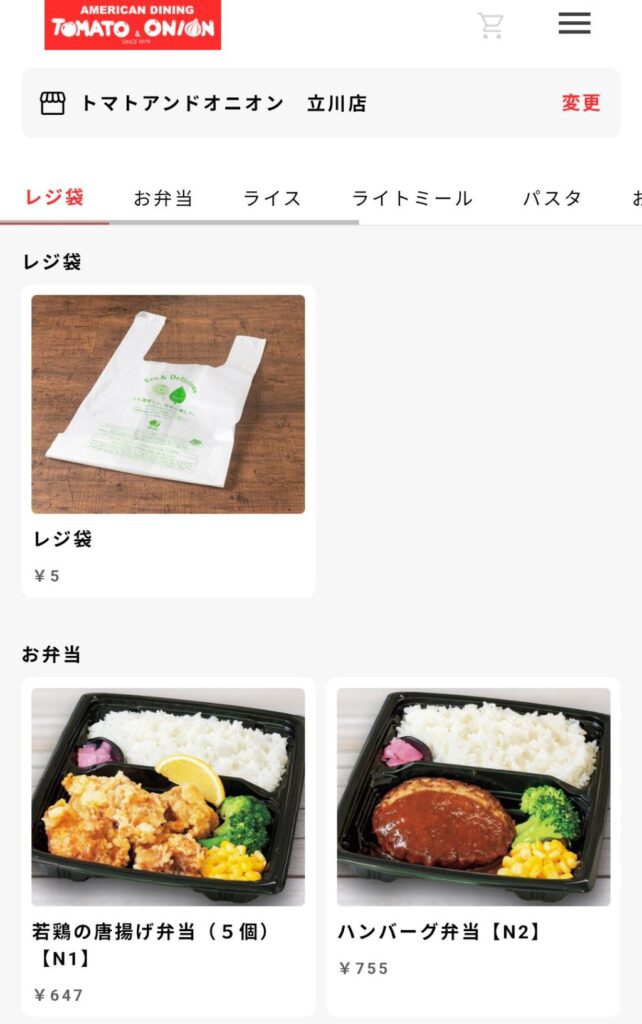Open ハンバーグ弁当【N2】 card
This screenshot has width=642, height=1024.
pyautogui.click(x=473, y=840)
